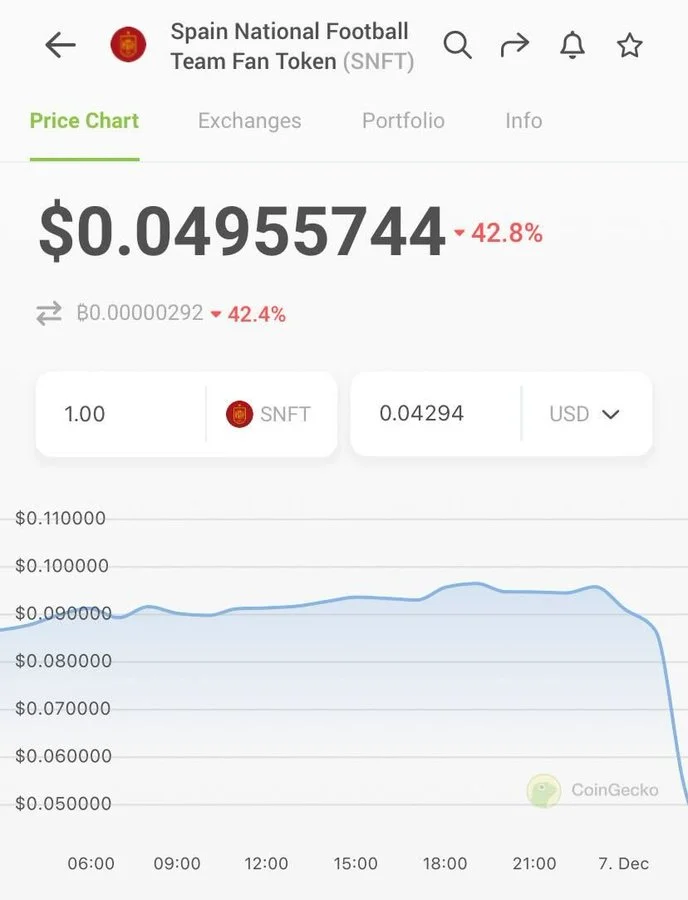The height and width of the screenshot is (900, 688).
Task: View the Info tab
Action: [523, 121]
